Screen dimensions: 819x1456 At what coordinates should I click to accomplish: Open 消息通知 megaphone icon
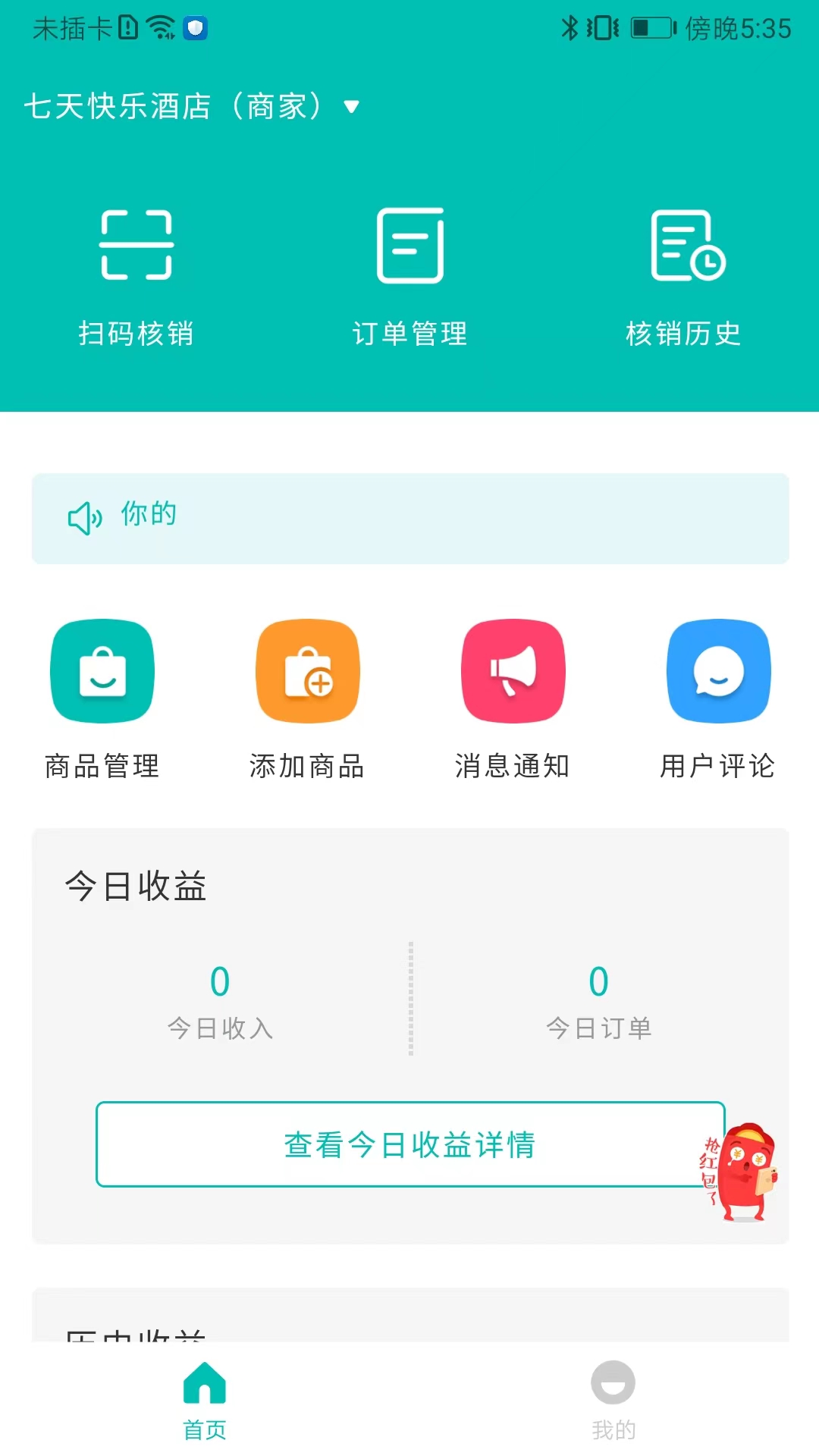pos(513,670)
